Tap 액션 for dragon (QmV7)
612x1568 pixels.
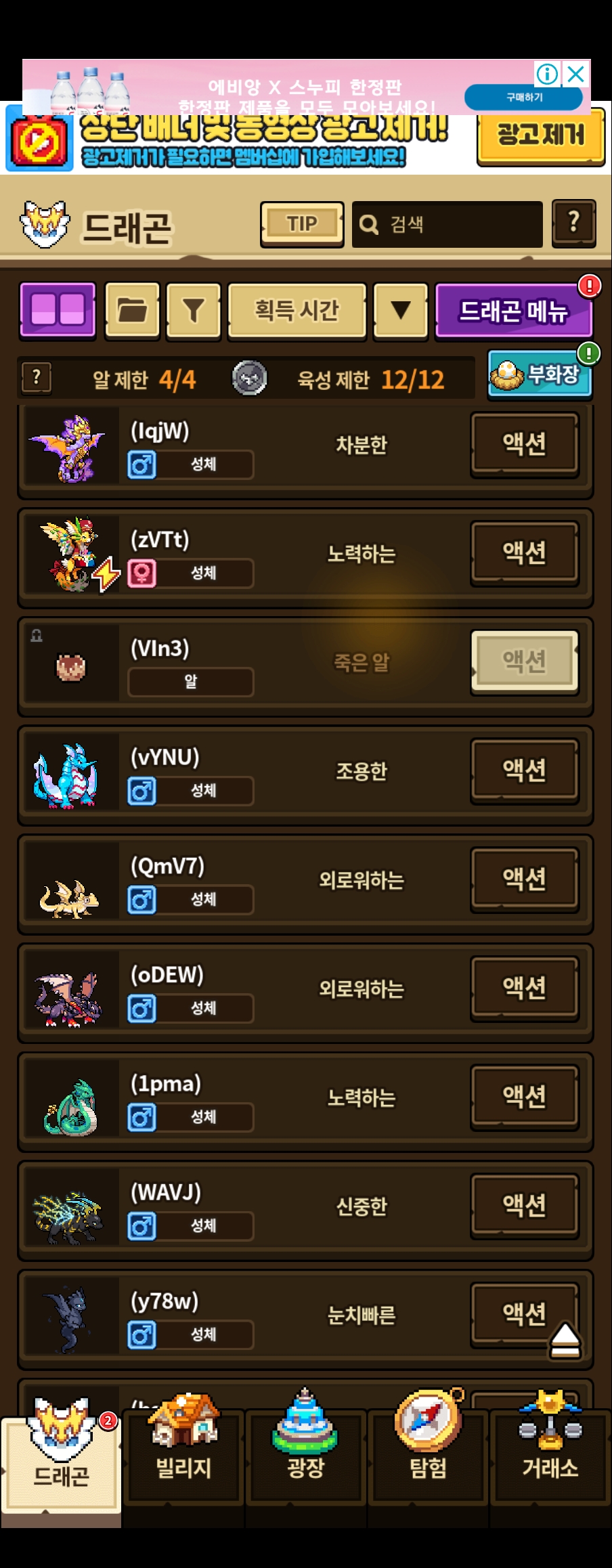pyautogui.click(x=525, y=879)
